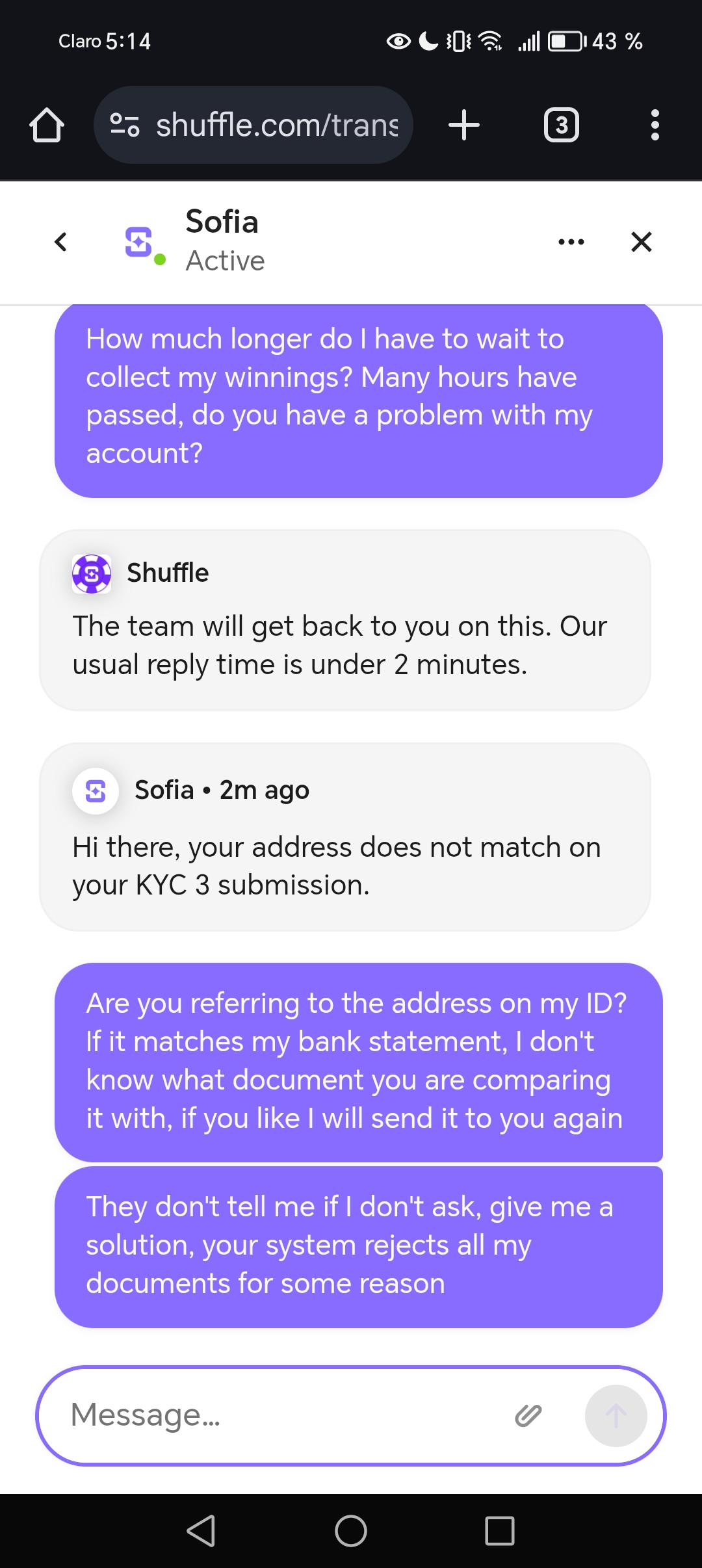
Task: Attach a file with the paperclip icon
Action: click(x=528, y=1415)
